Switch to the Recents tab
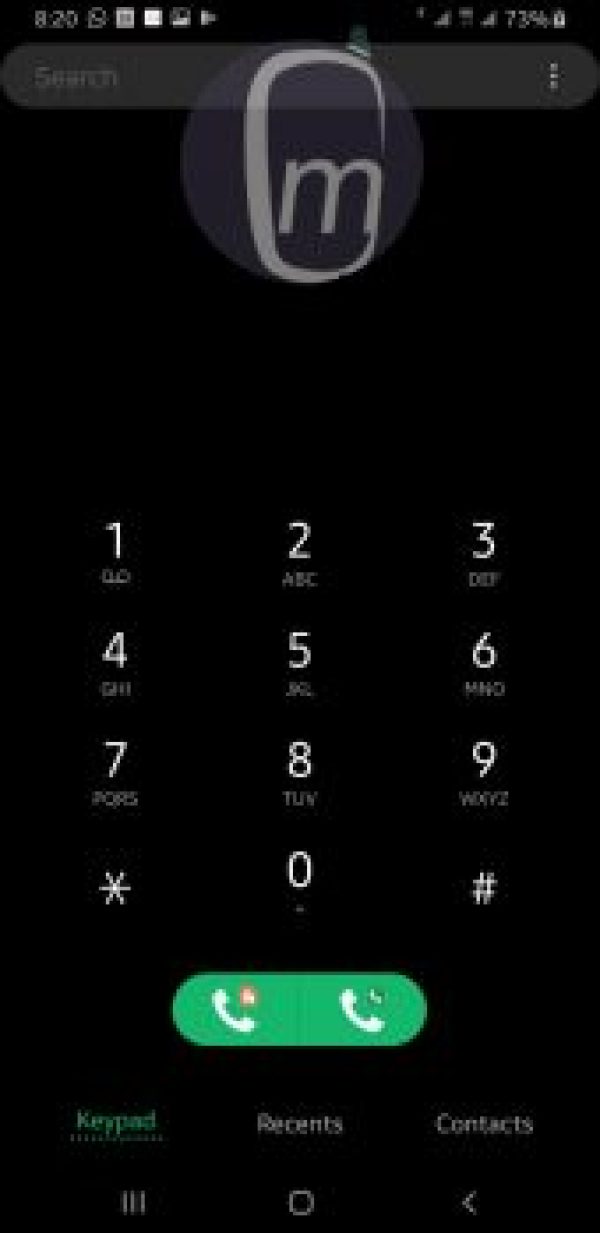This screenshot has height=1233, width=600. 299,1124
